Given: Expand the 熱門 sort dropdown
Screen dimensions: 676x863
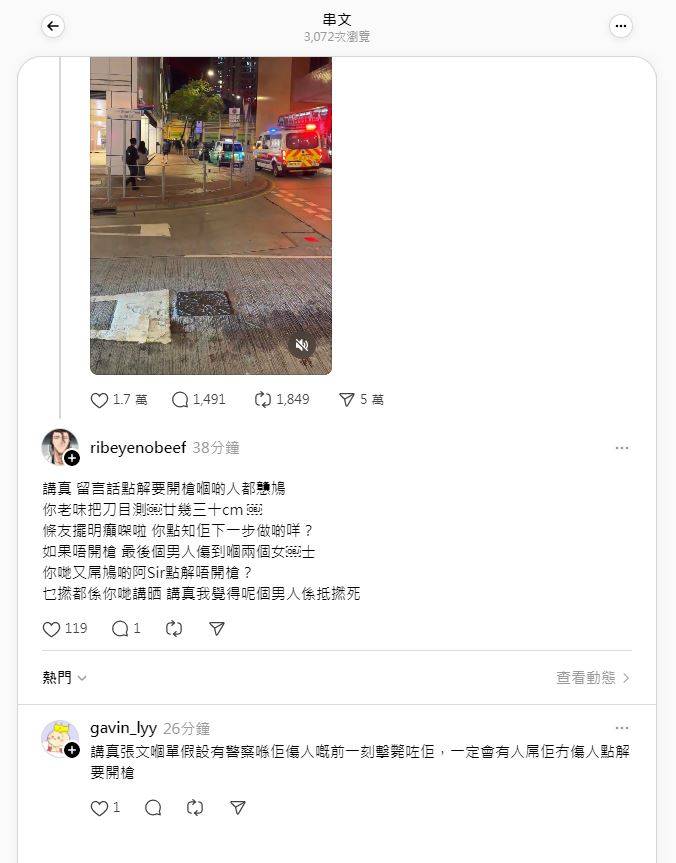Looking at the screenshot, I should (65, 678).
